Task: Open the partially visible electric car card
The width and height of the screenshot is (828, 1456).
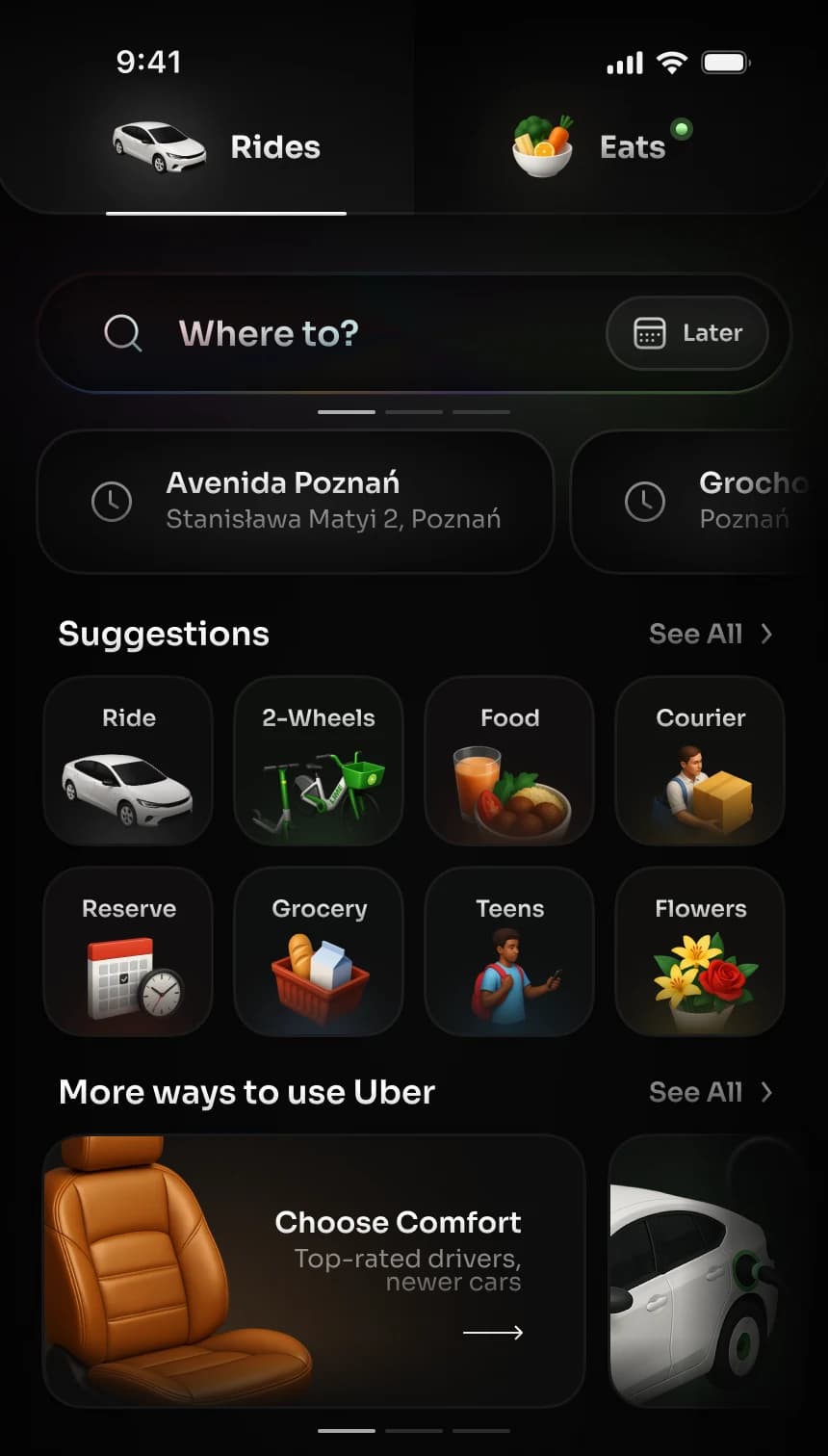Action: (718, 1271)
